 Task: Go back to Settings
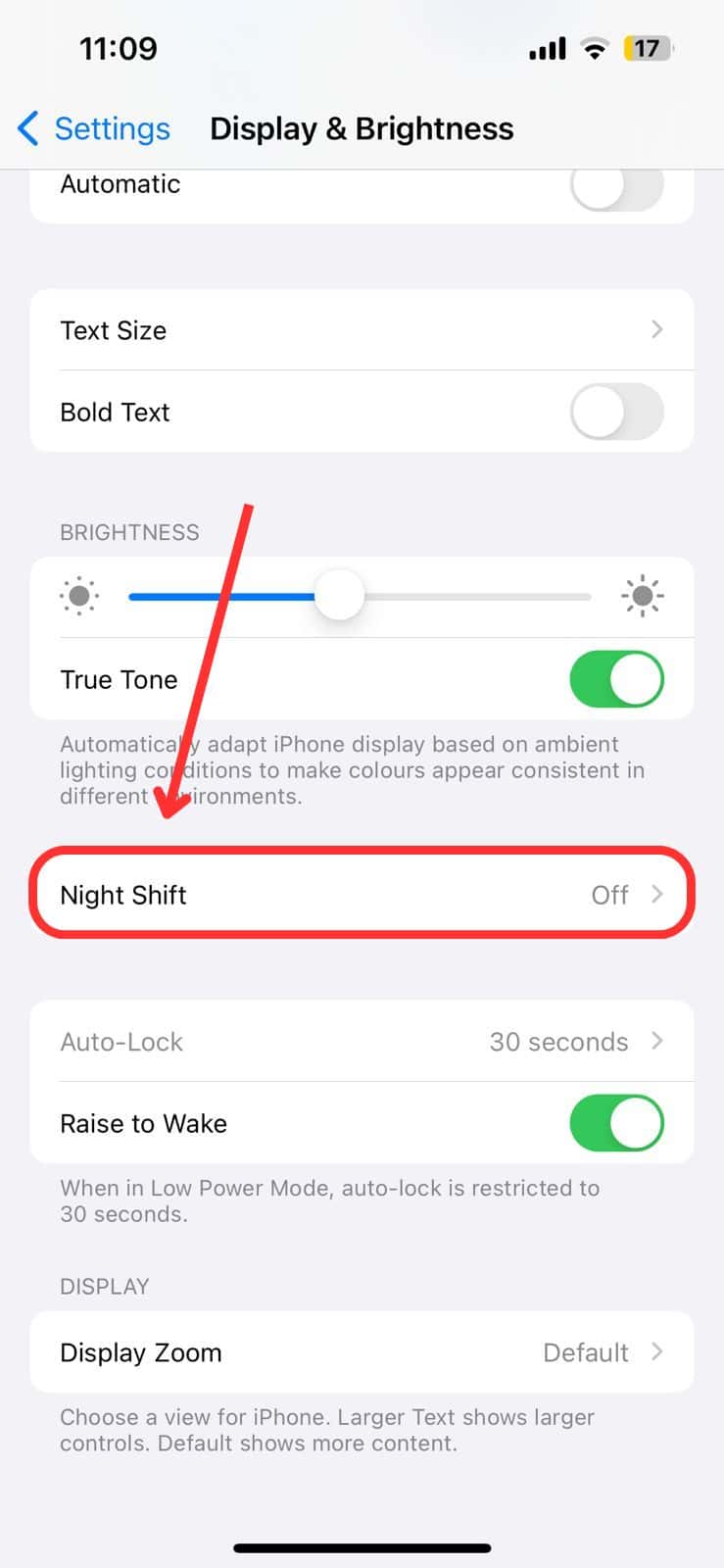click(93, 128)
